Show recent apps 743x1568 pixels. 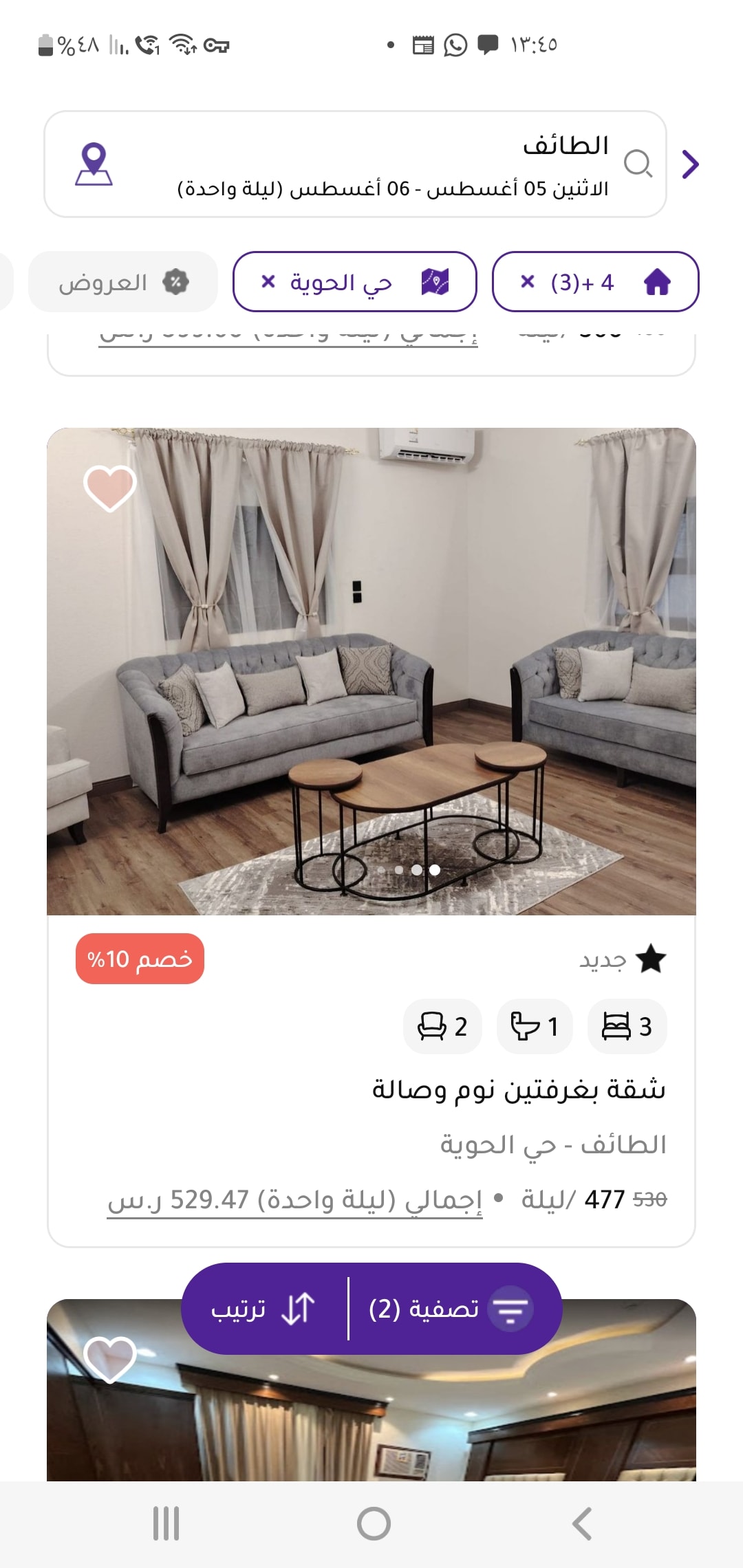pos(166,1524)
